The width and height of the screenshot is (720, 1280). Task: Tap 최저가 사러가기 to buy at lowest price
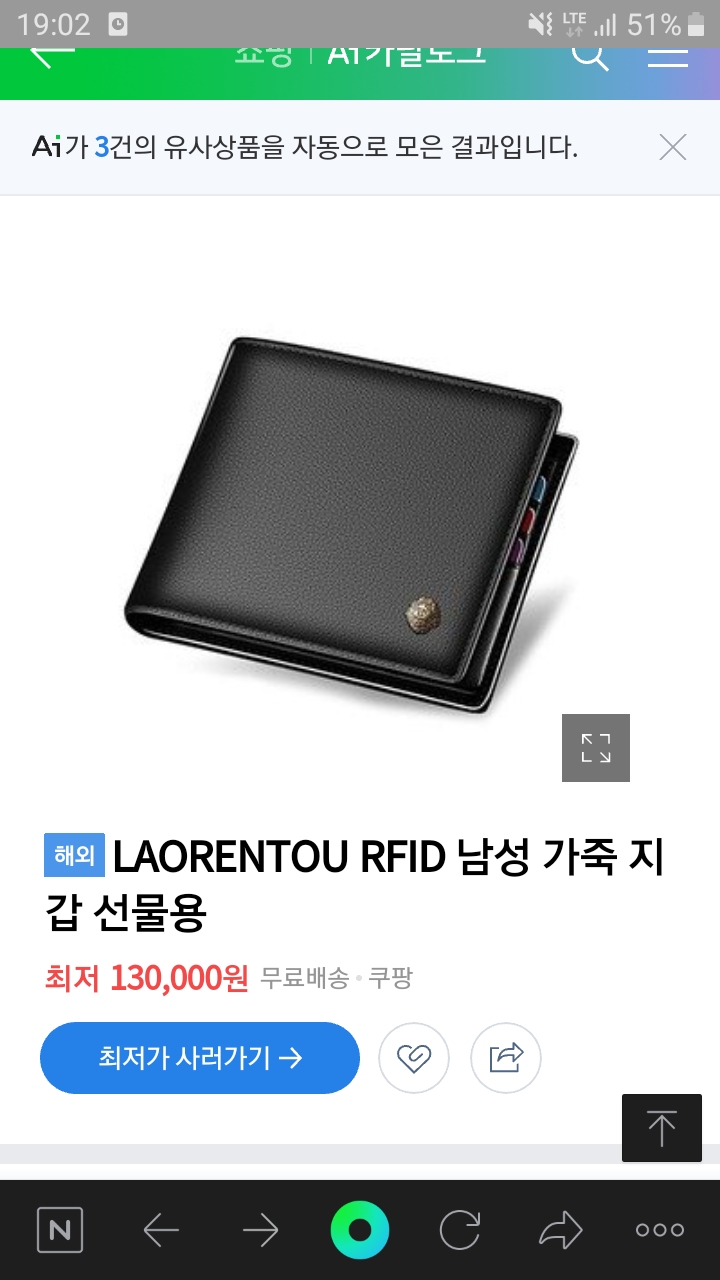[200, 1058]
